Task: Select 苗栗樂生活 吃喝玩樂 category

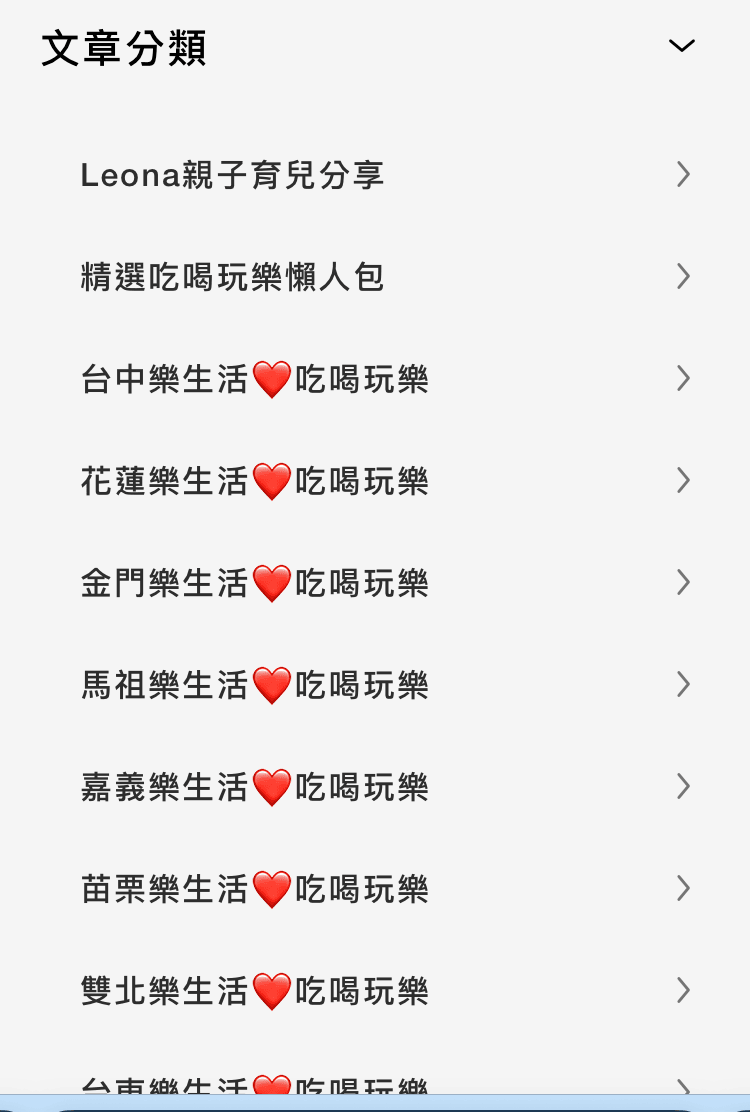Action: (x=254, y=889)
